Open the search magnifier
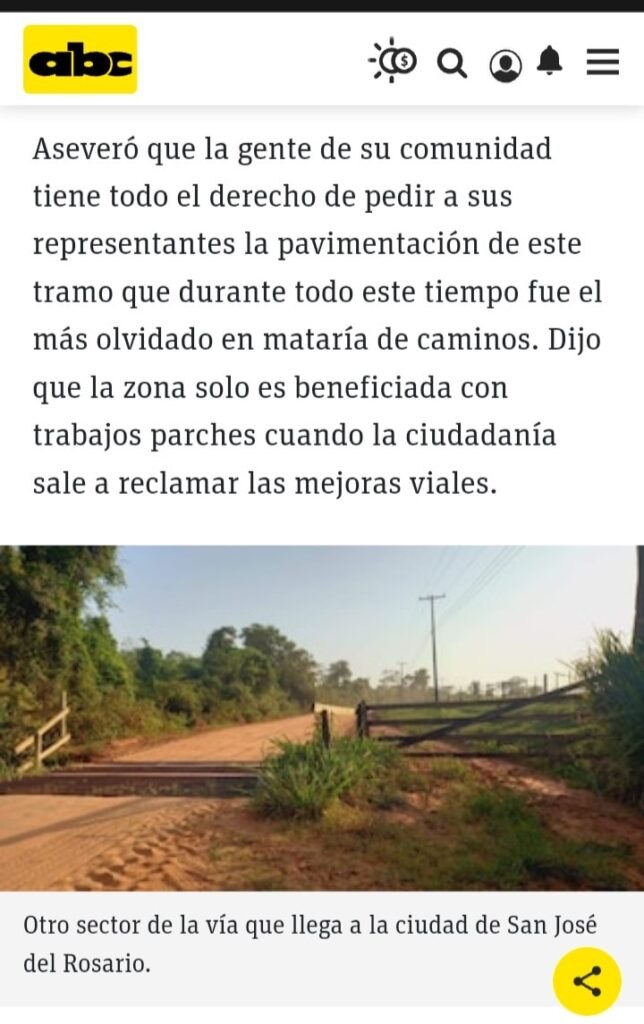This screenshot has height=1024, width=644. coord(452,64)
